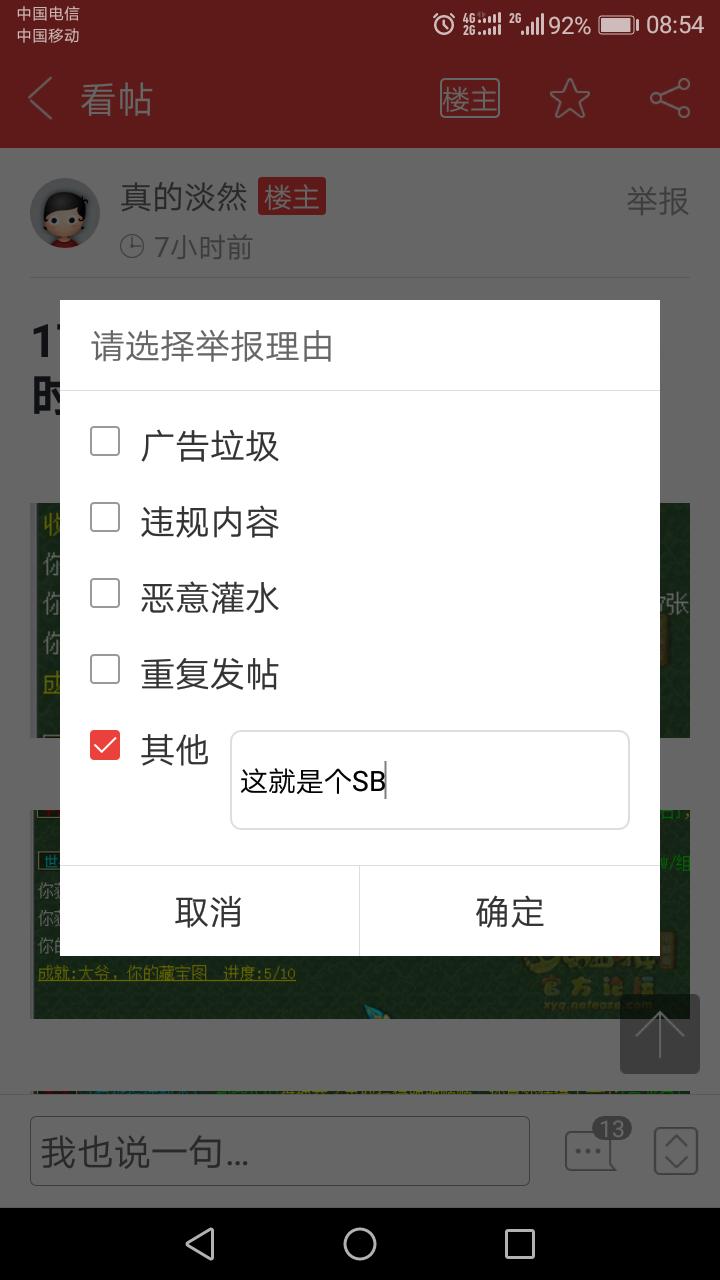
Task: Go to the home screen
Action: pos(360,1244)
